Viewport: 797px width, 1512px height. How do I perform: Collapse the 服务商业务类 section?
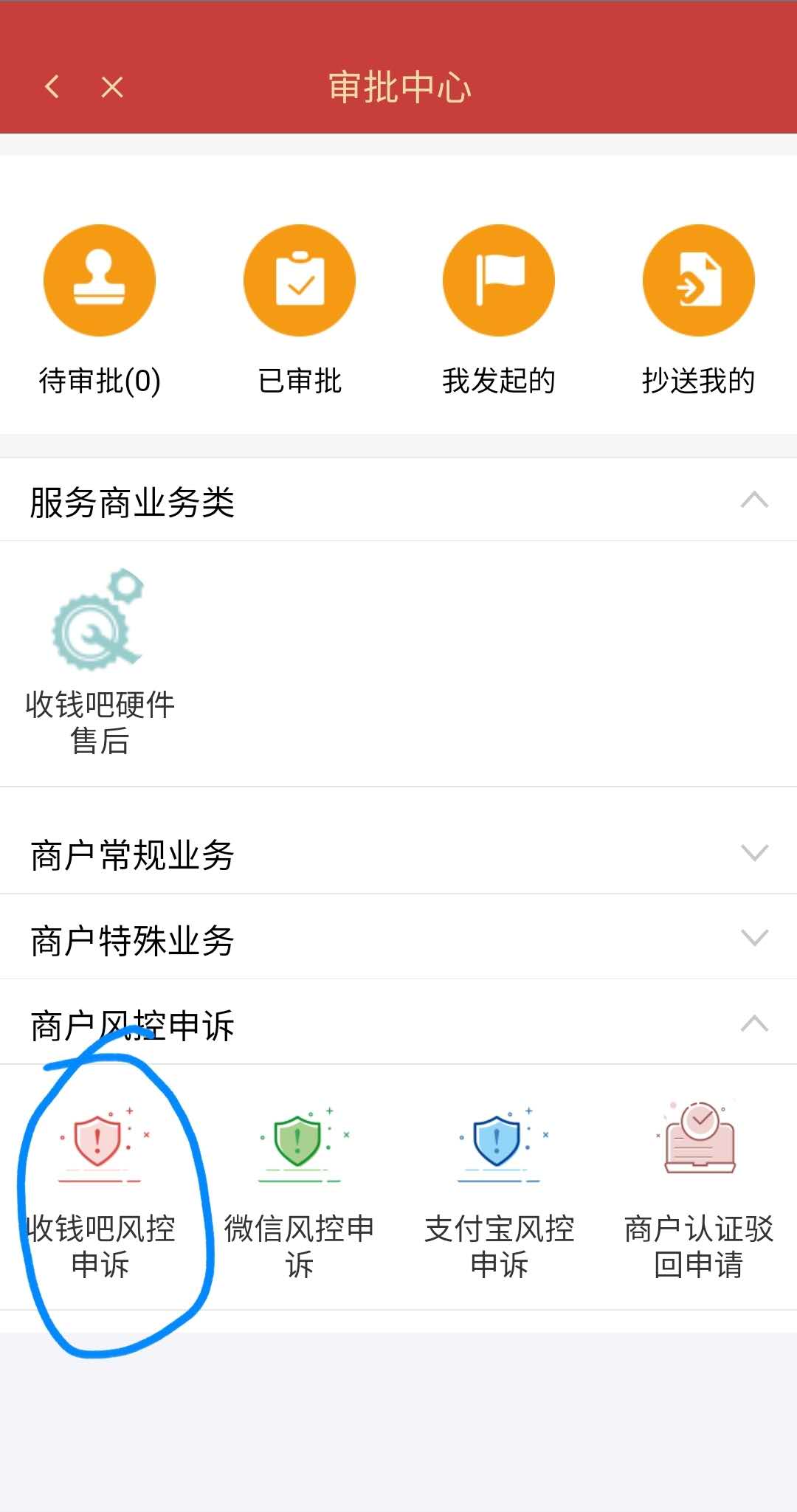(x=753, y=501)
